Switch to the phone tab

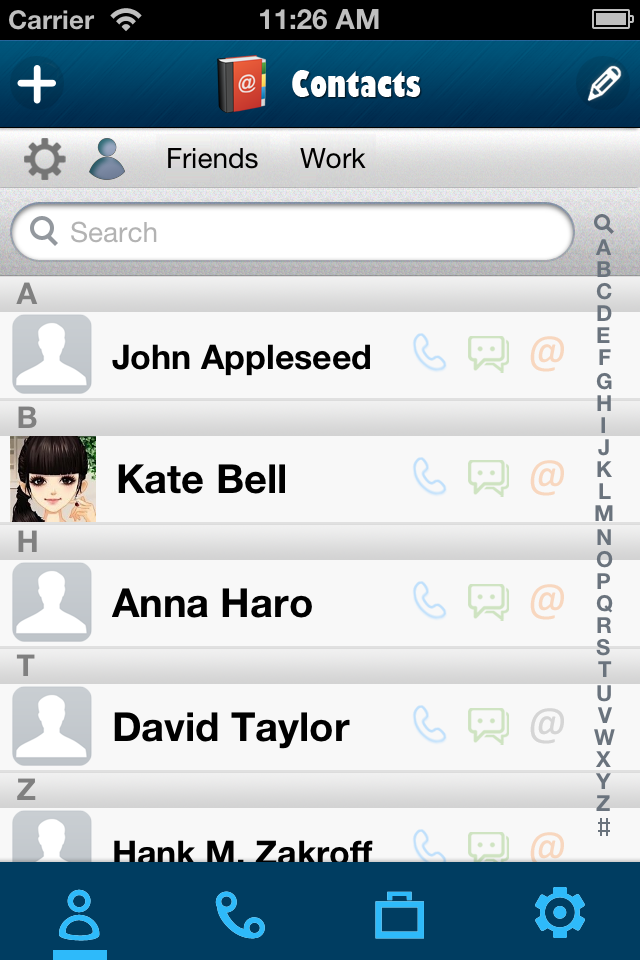pyautogui.click(x=240, y=913)
